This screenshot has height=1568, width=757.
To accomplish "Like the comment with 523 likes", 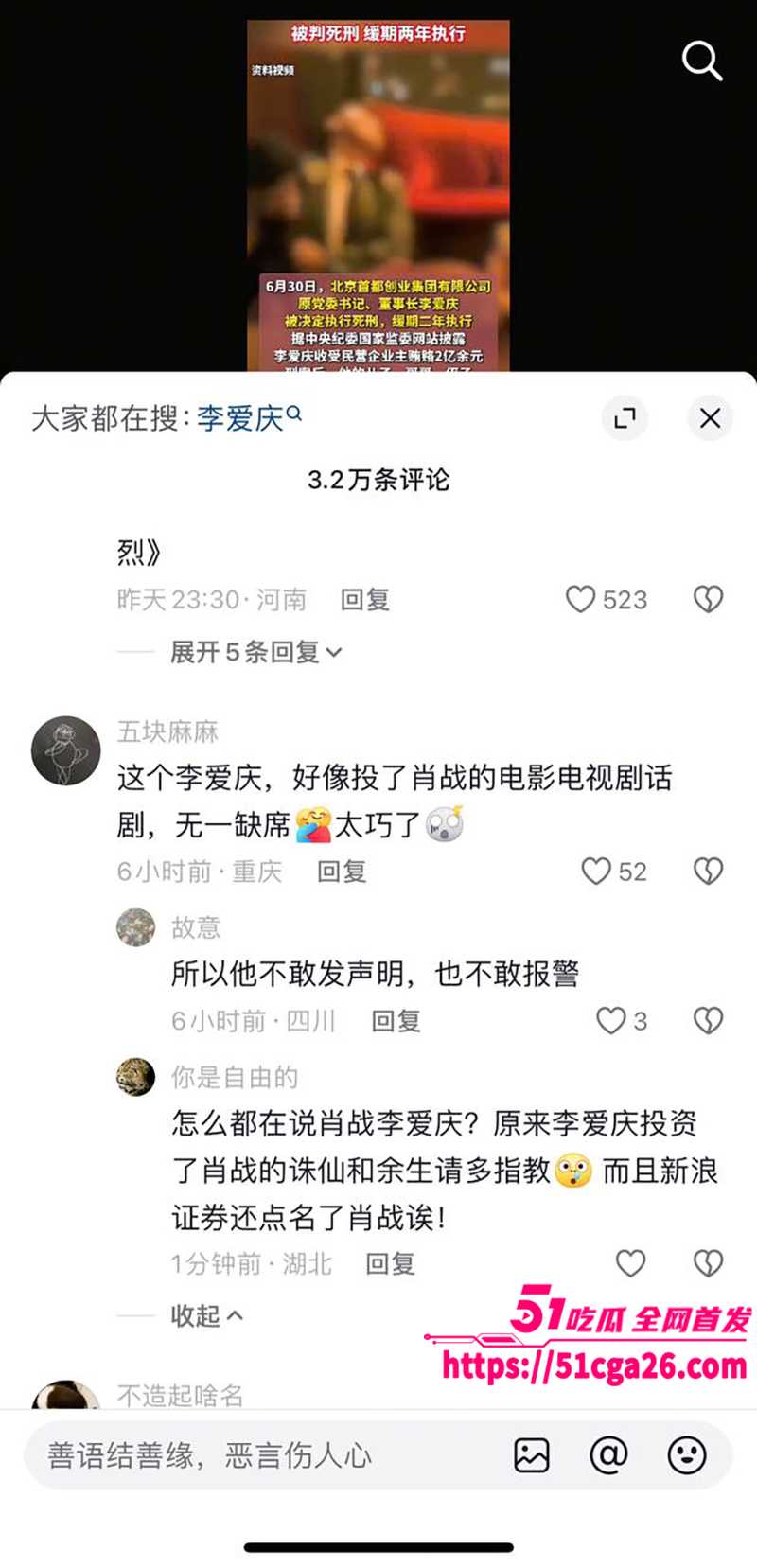I will click(x=580, y=599).
